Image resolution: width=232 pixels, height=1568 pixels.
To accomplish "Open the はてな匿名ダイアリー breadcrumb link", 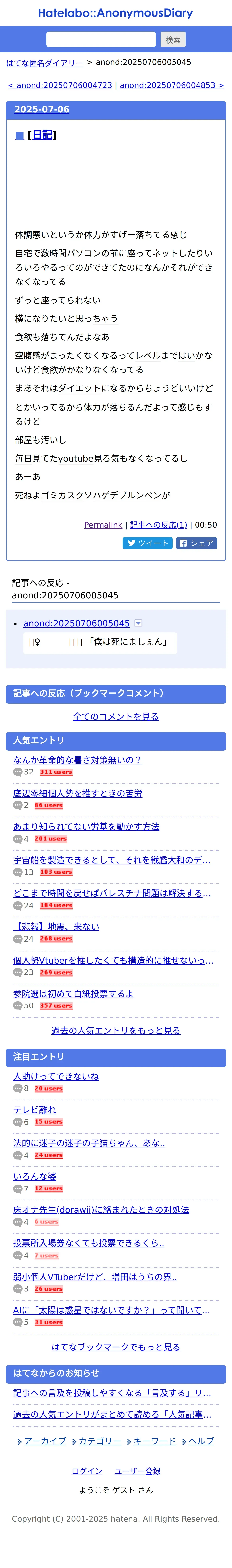I will (x=44, y=63).
